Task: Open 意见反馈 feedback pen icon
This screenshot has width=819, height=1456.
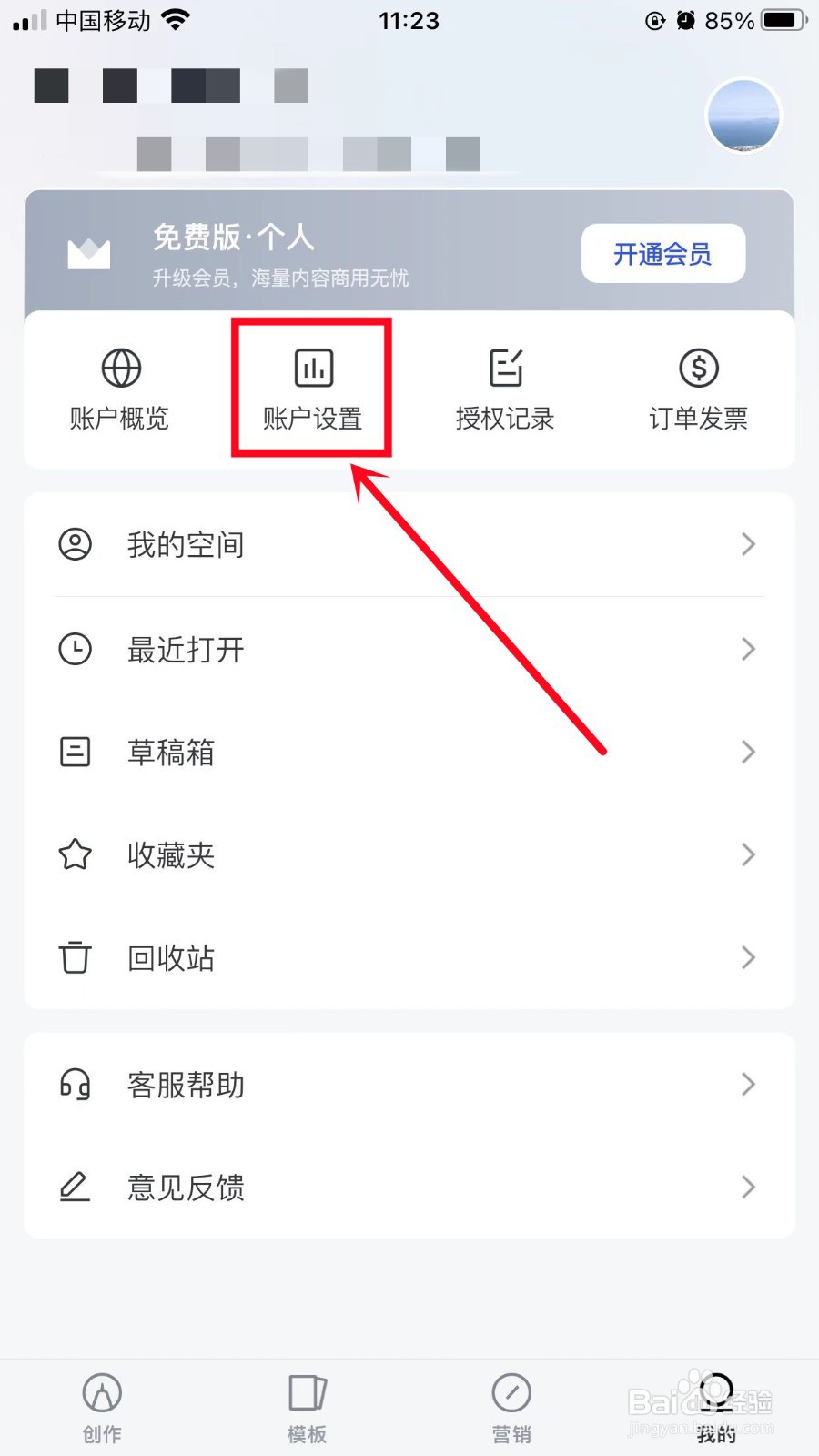Action: (x=76, y=1187)
